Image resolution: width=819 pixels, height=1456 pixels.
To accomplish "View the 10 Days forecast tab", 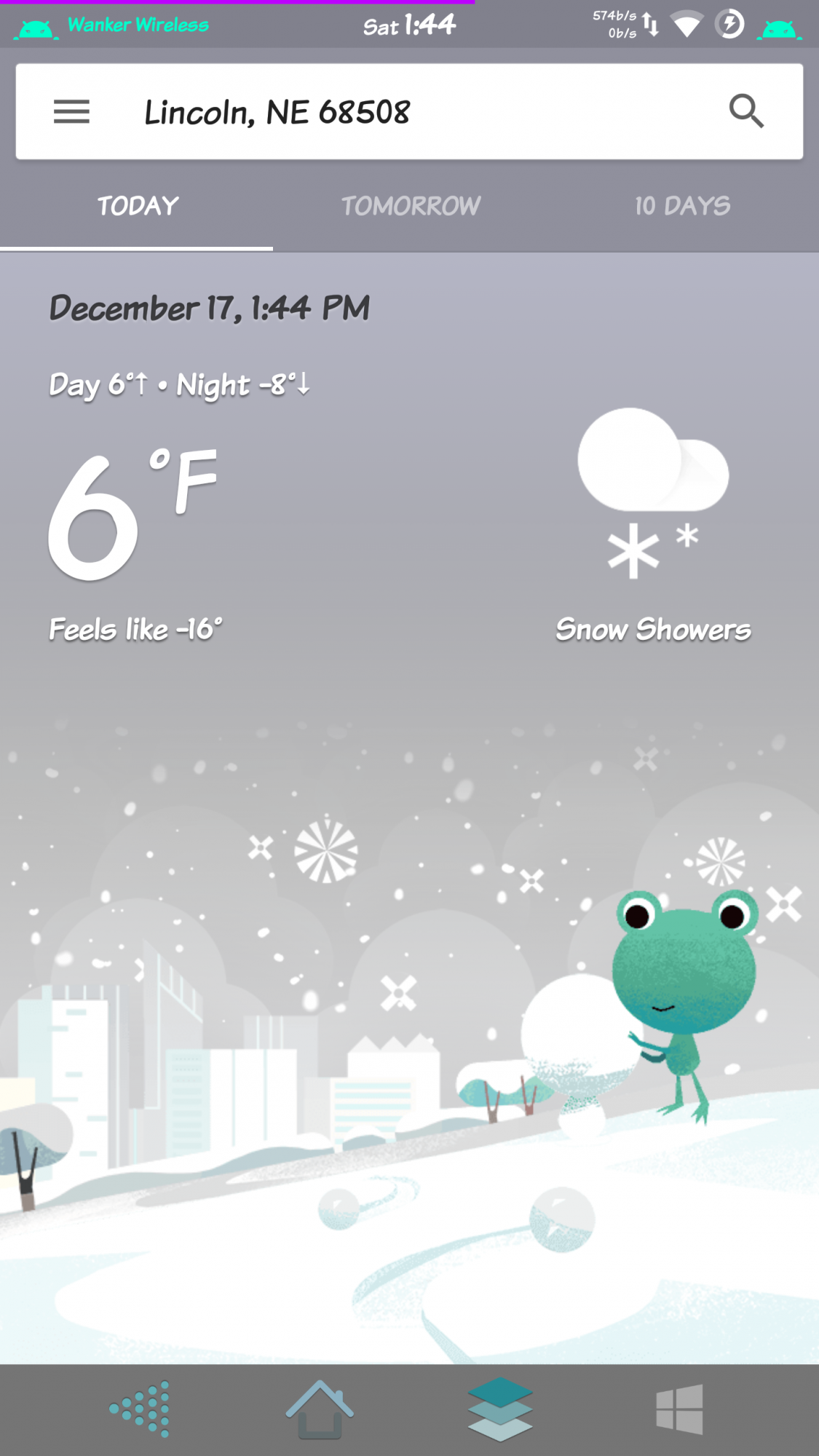I will (x=682, y=206).
